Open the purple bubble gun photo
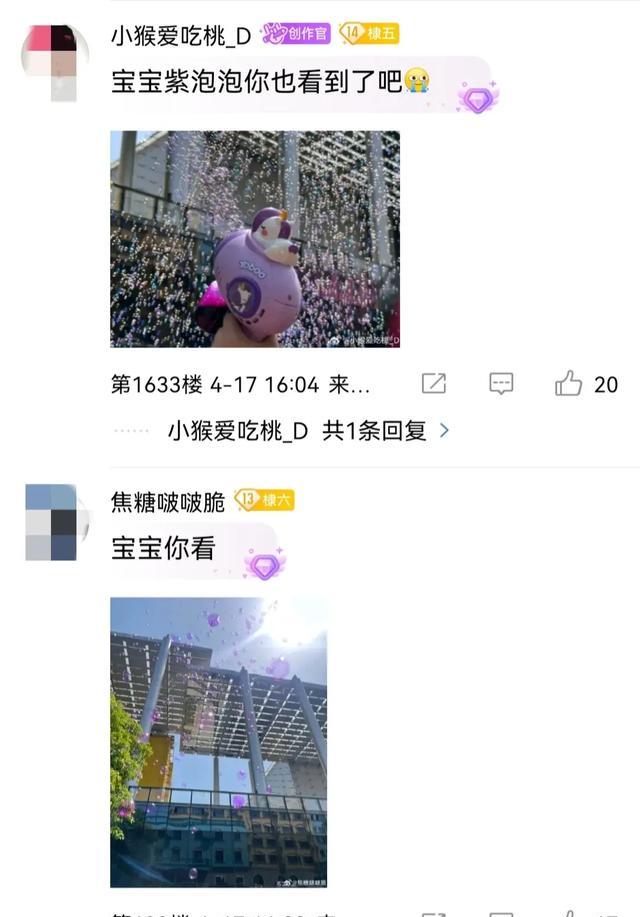 point(255,239)
